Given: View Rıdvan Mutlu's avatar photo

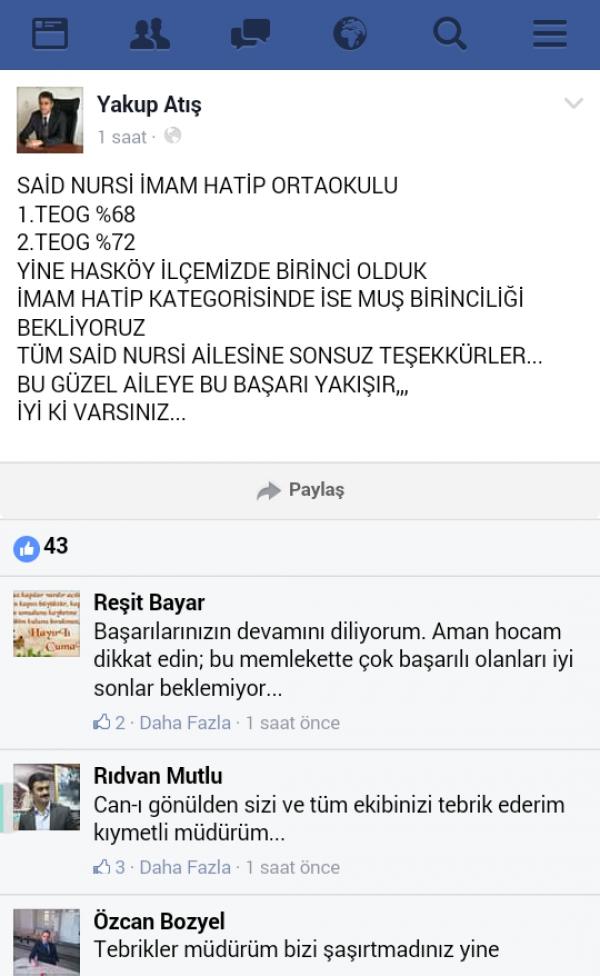Looking at the screenshot, I should 46,797.
